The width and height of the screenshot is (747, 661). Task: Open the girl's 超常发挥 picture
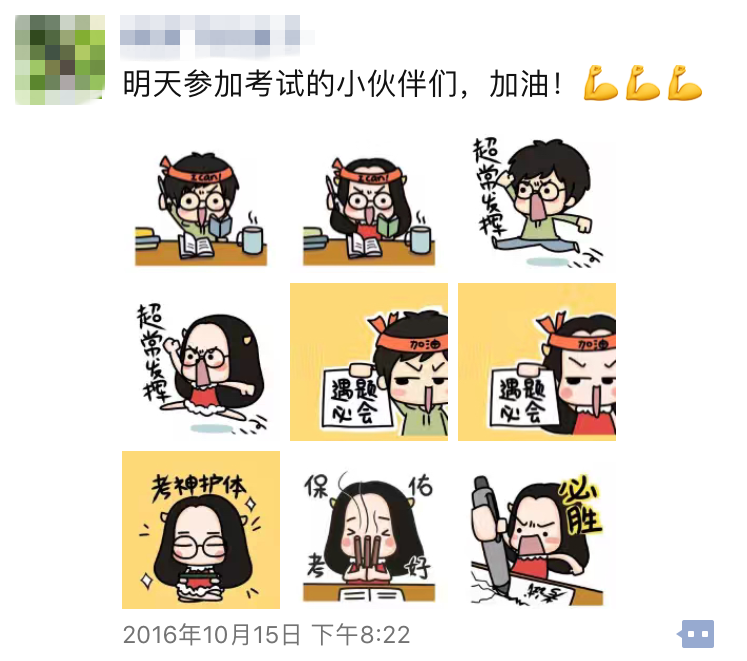pos(201,362)
